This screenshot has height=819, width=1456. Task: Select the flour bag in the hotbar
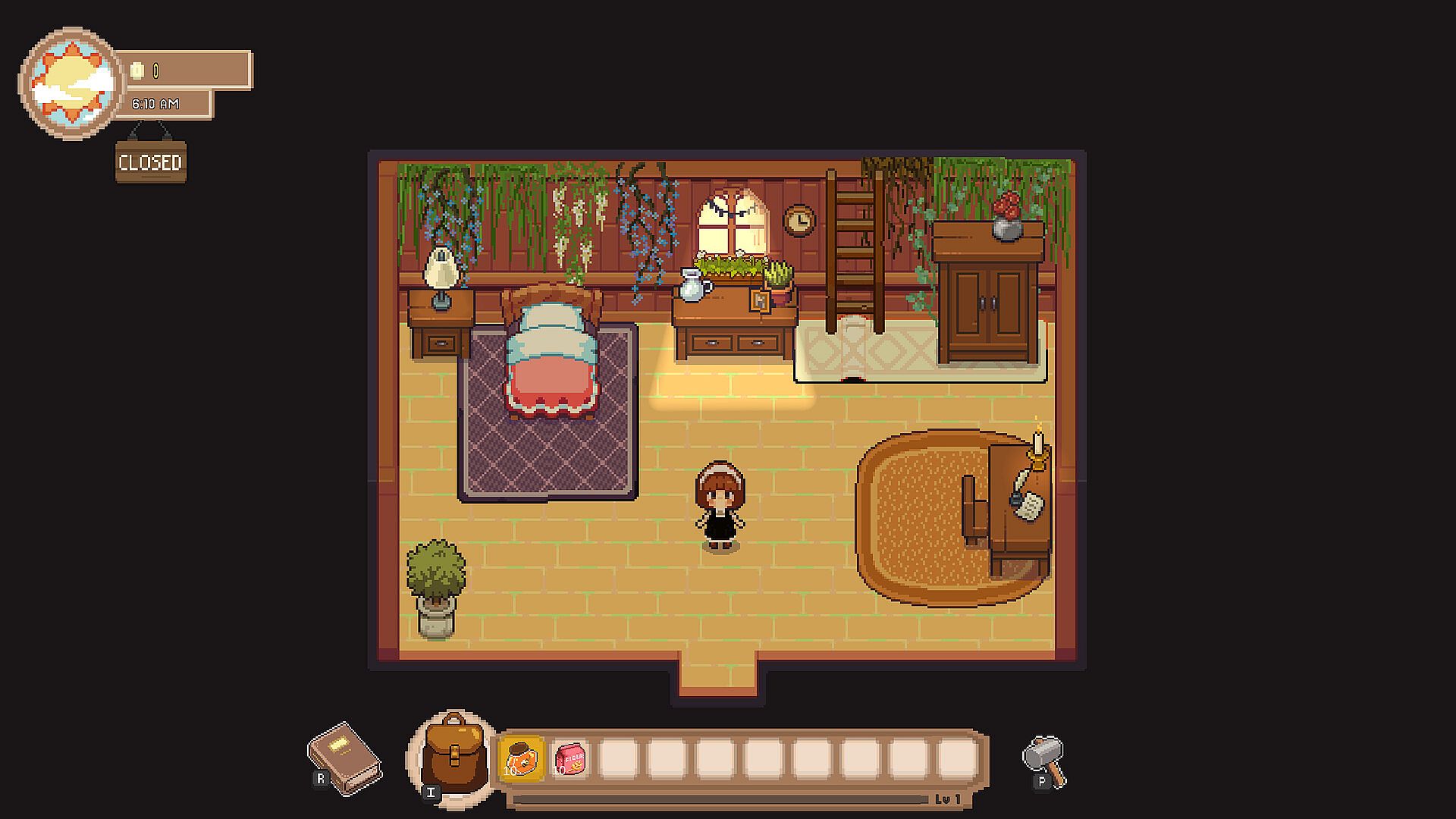point(570,759)
